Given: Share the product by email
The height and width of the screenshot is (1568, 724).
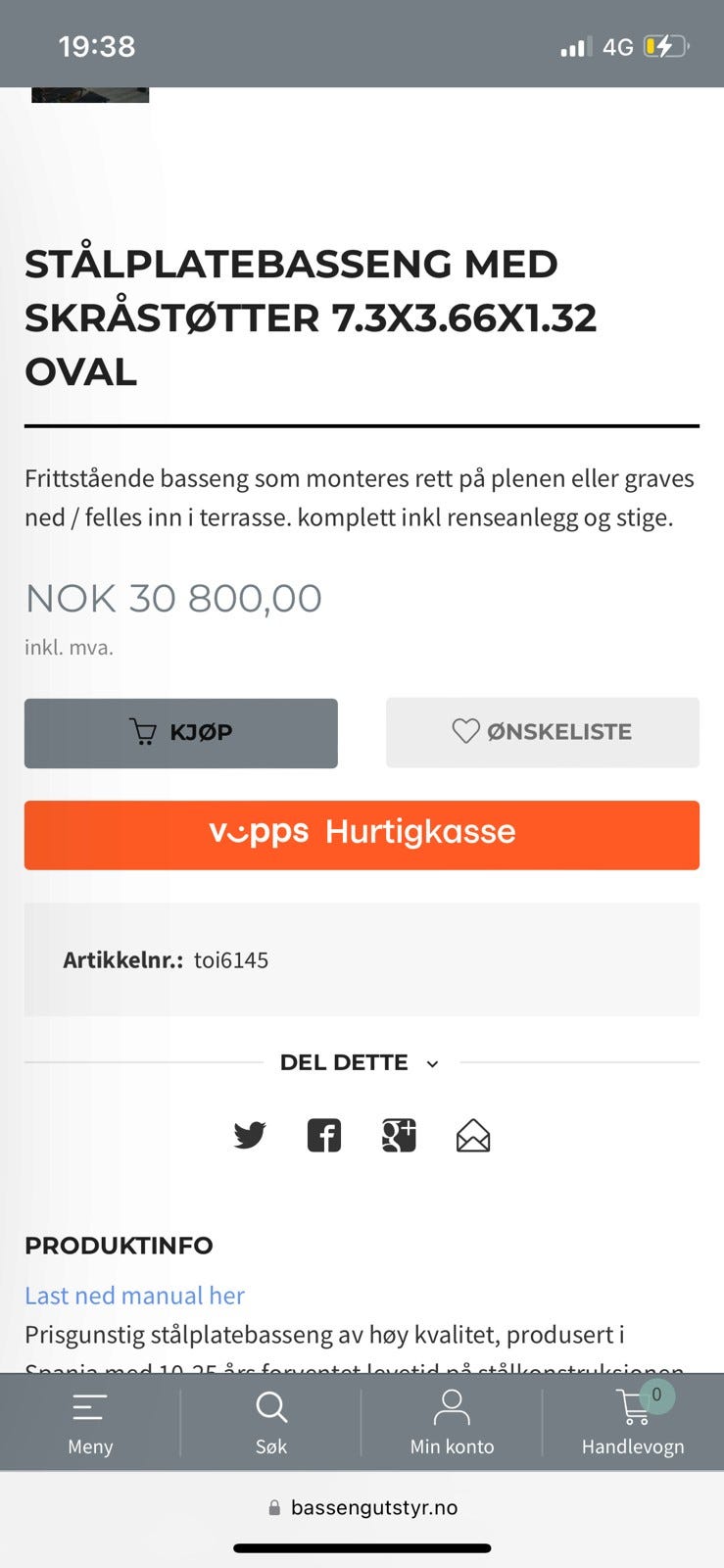Looking at the screenshot, I should click(x=473, y=1135).
